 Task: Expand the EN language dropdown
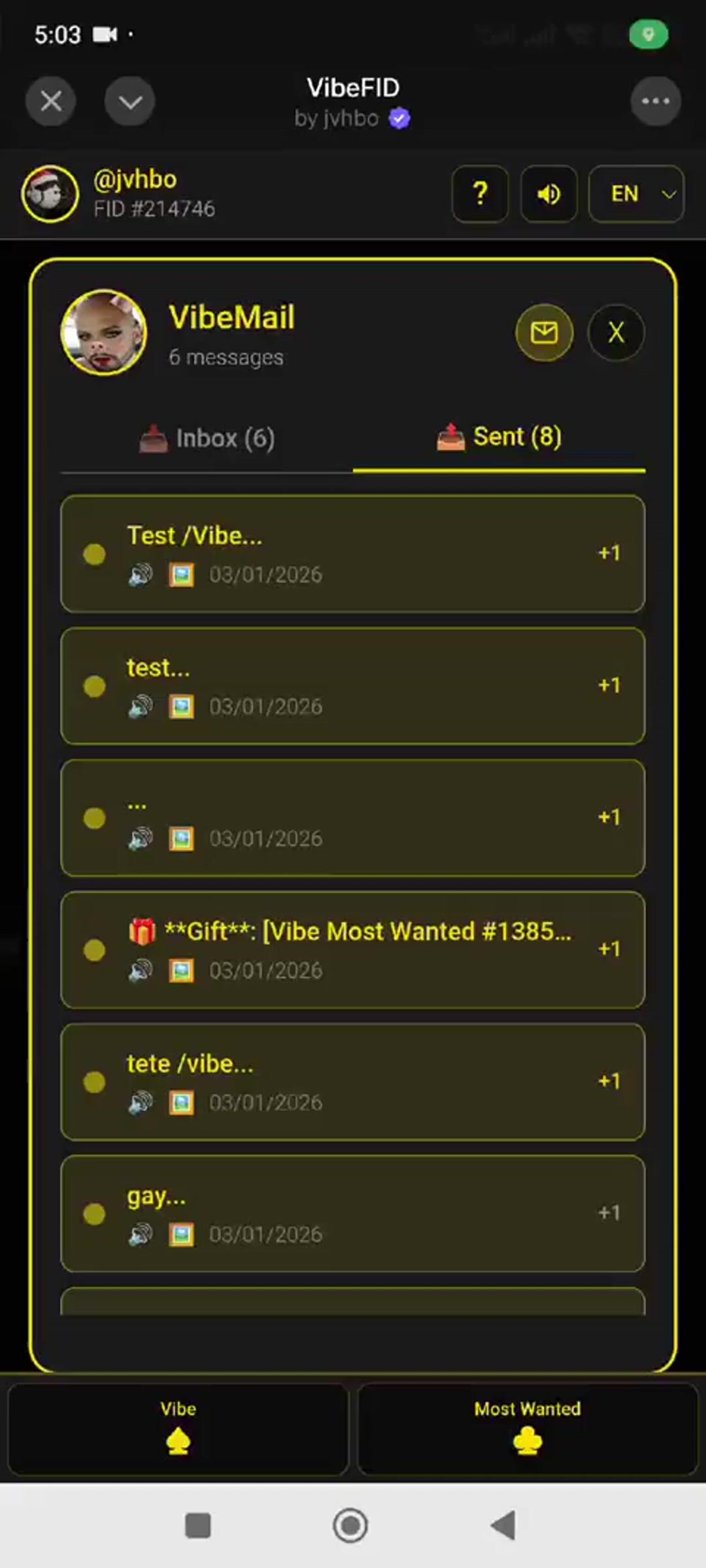coord(636,194)
